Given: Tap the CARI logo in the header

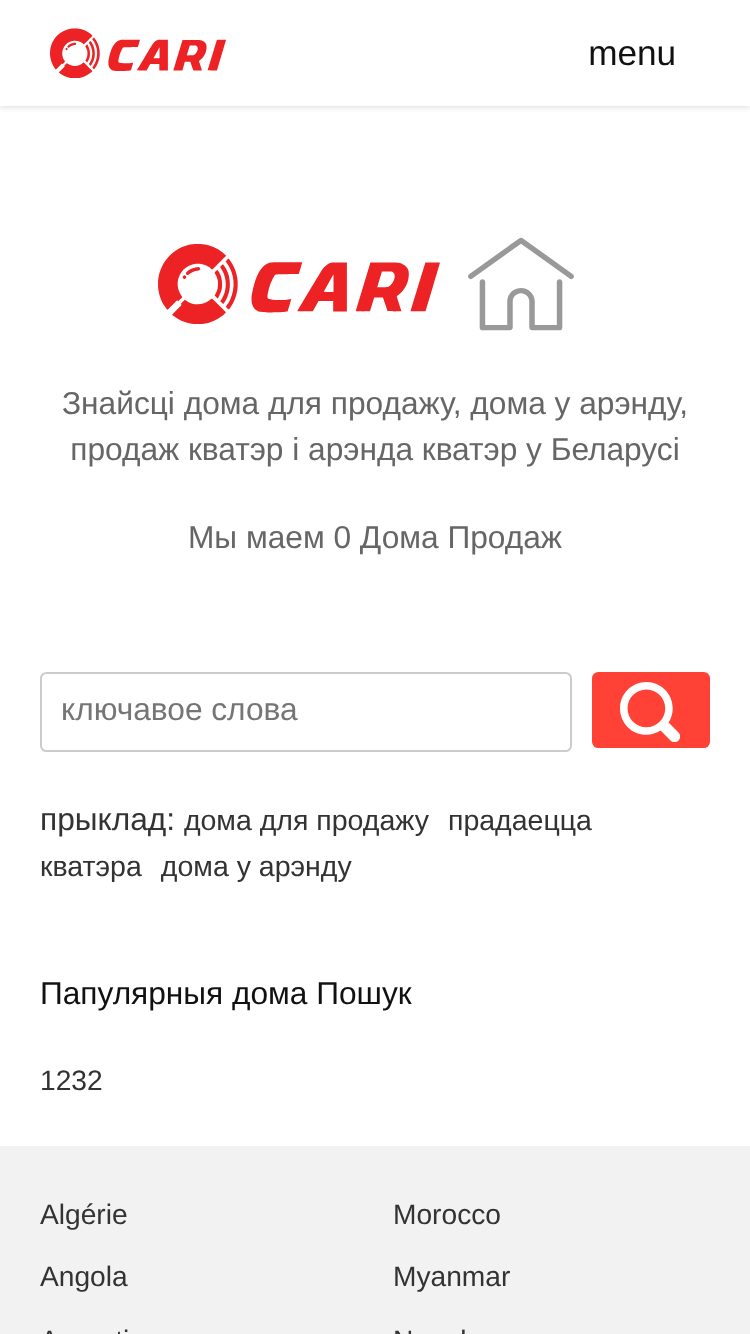Looking at the screenshot, I should 138,54.
